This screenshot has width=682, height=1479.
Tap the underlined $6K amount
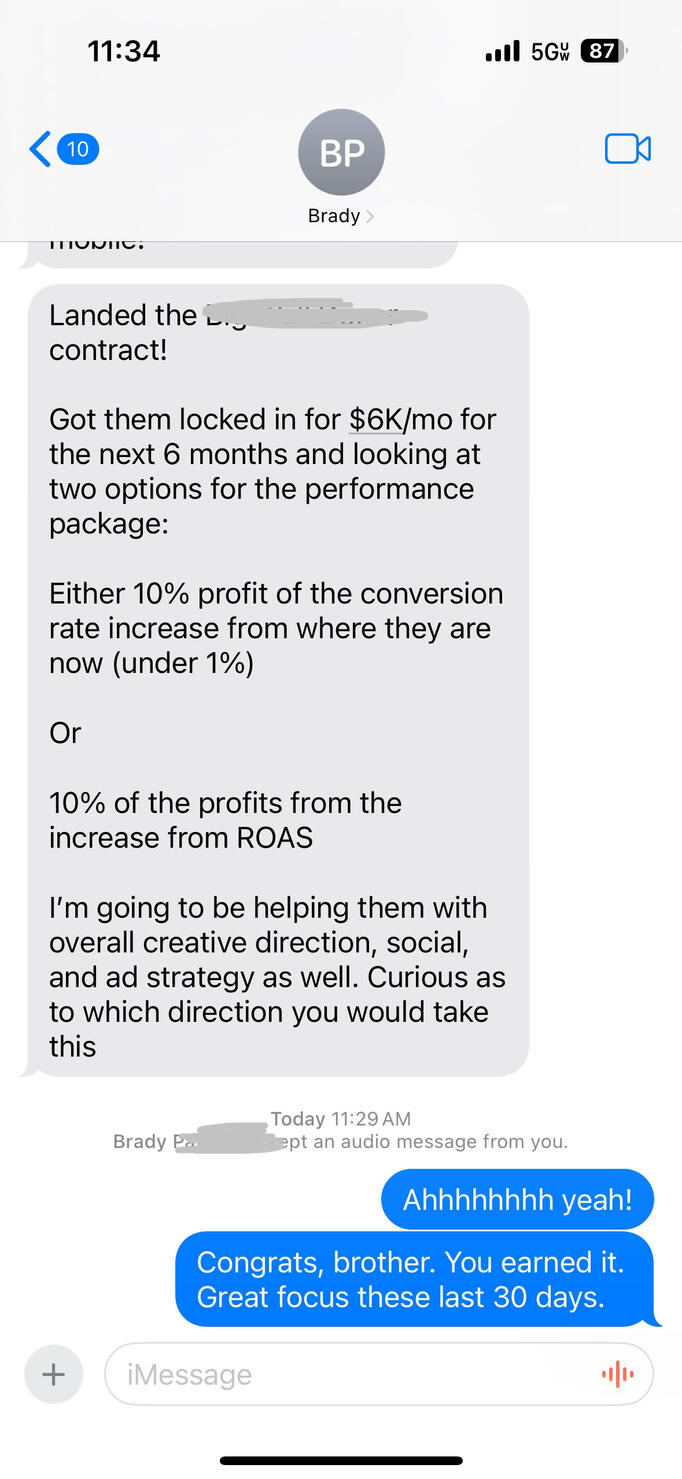tap(376, 419)
